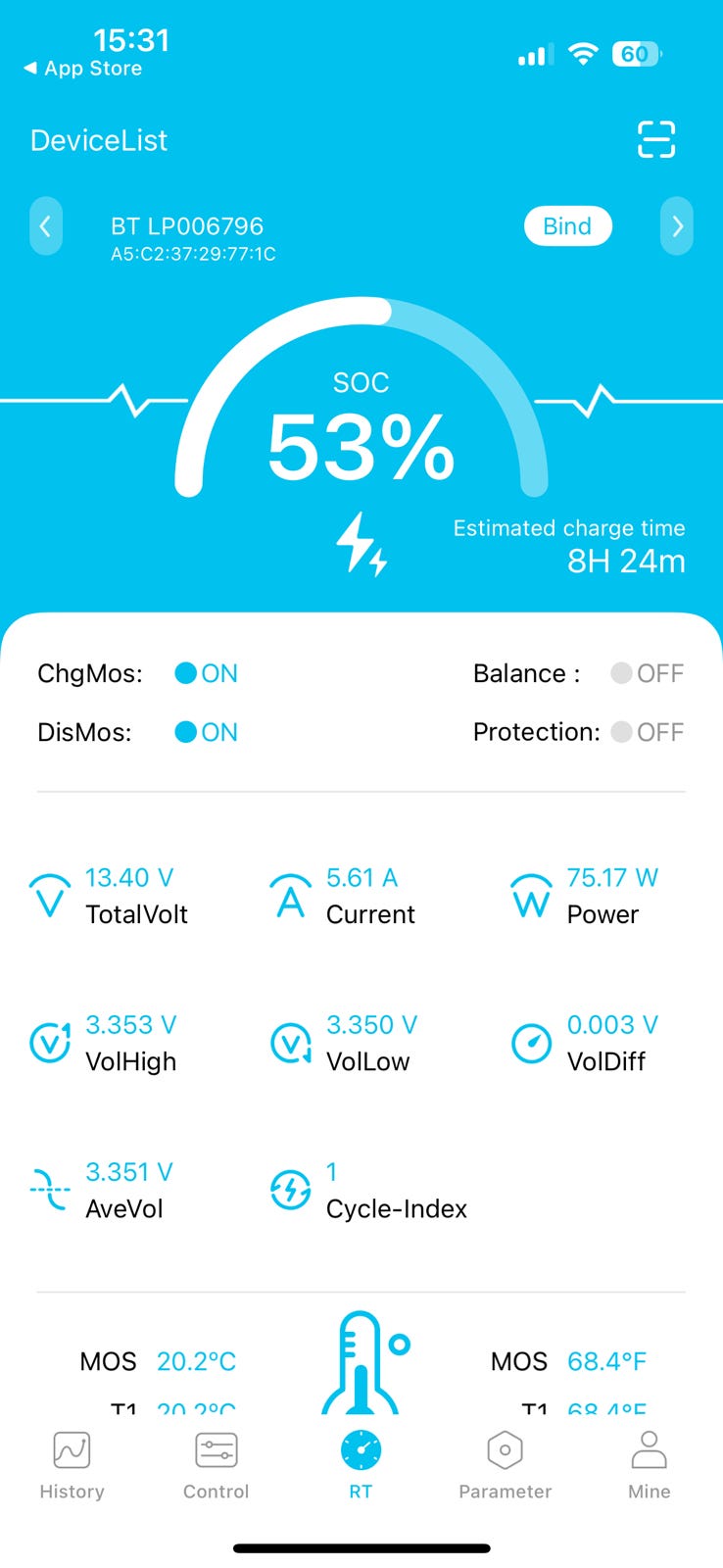
Task: Go to the next device arrow
Action: click(x=677, y=226)
